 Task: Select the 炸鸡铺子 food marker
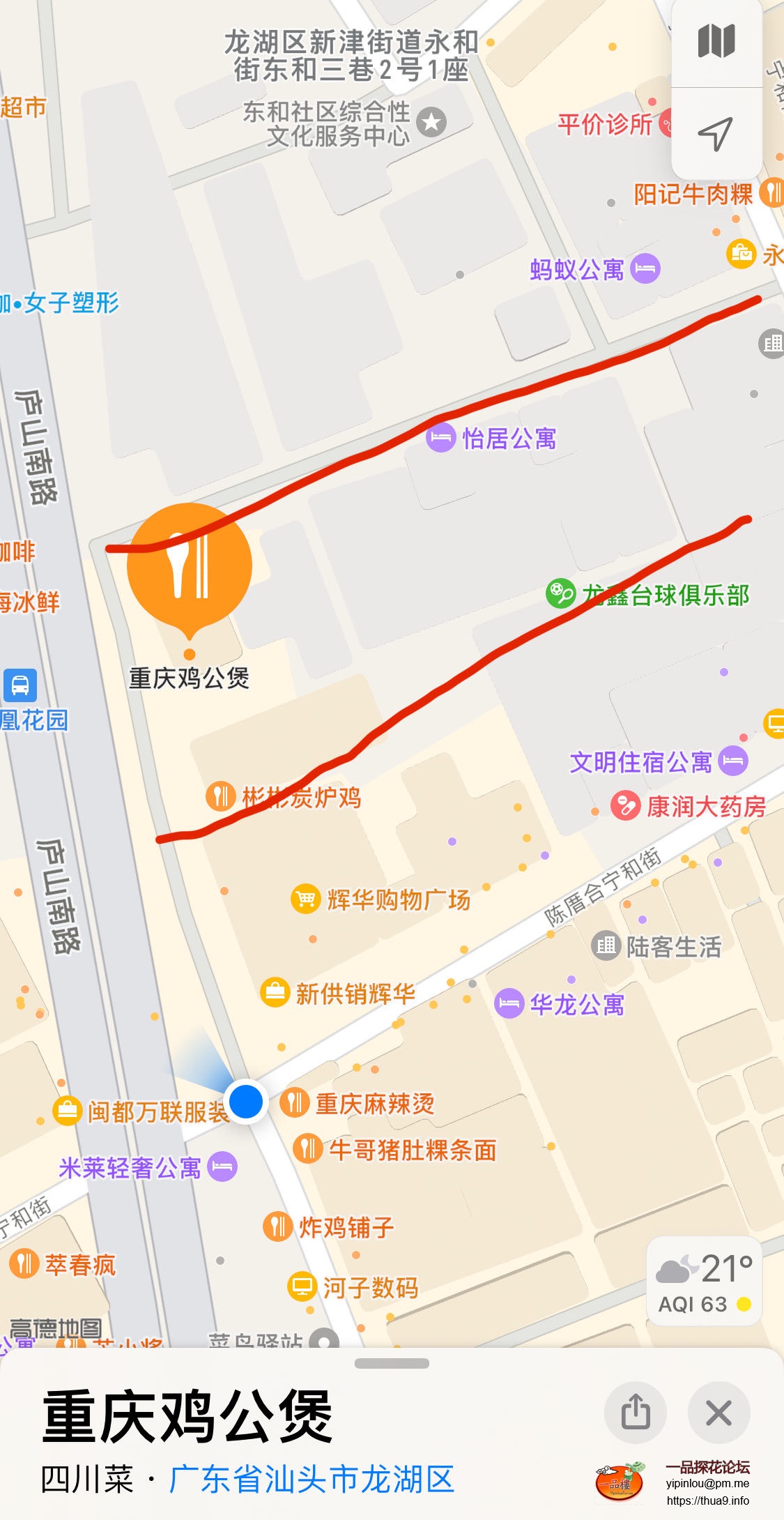point(277,1226)
